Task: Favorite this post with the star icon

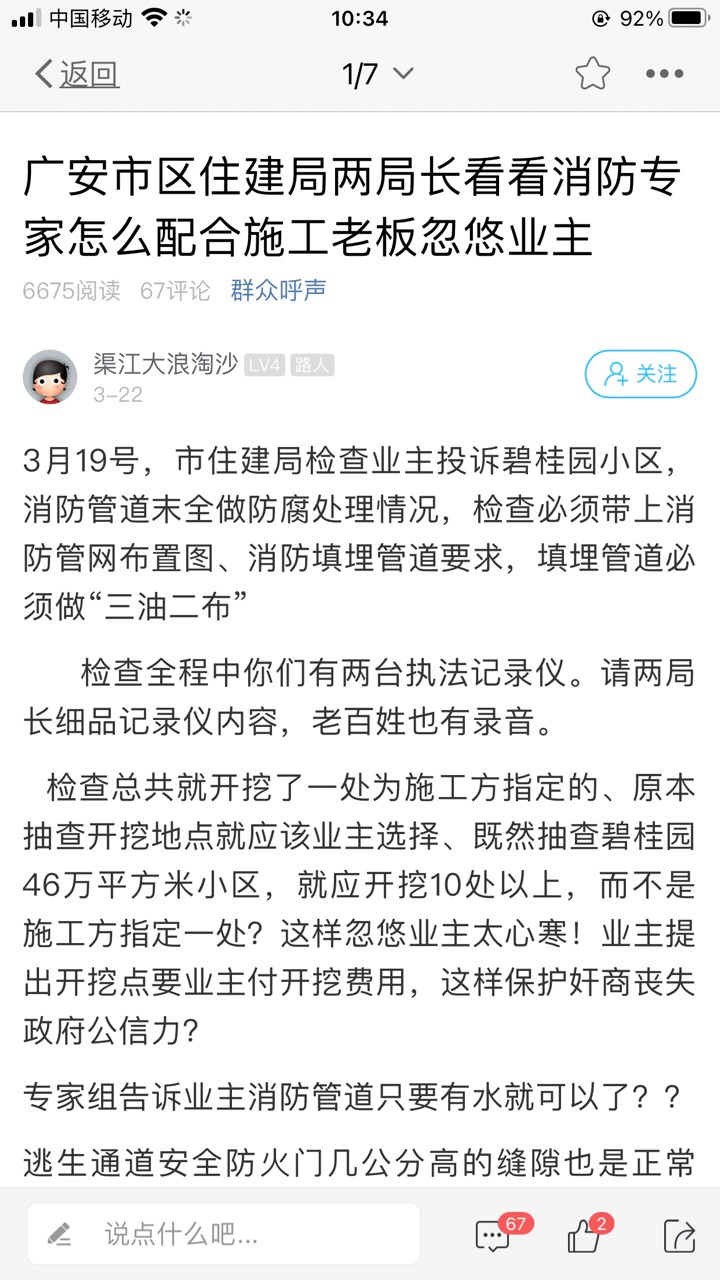Action: (x=592, y=74)
